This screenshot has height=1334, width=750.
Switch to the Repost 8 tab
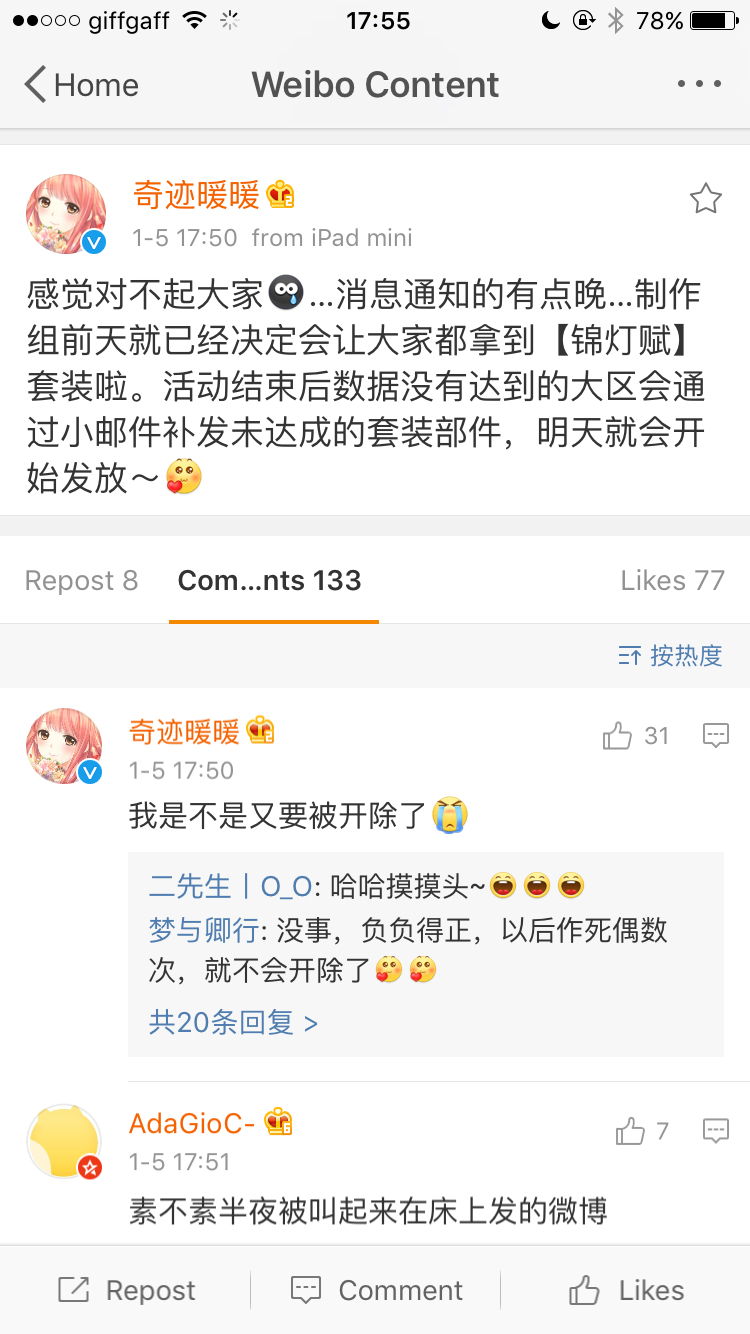tap(81, 580)
